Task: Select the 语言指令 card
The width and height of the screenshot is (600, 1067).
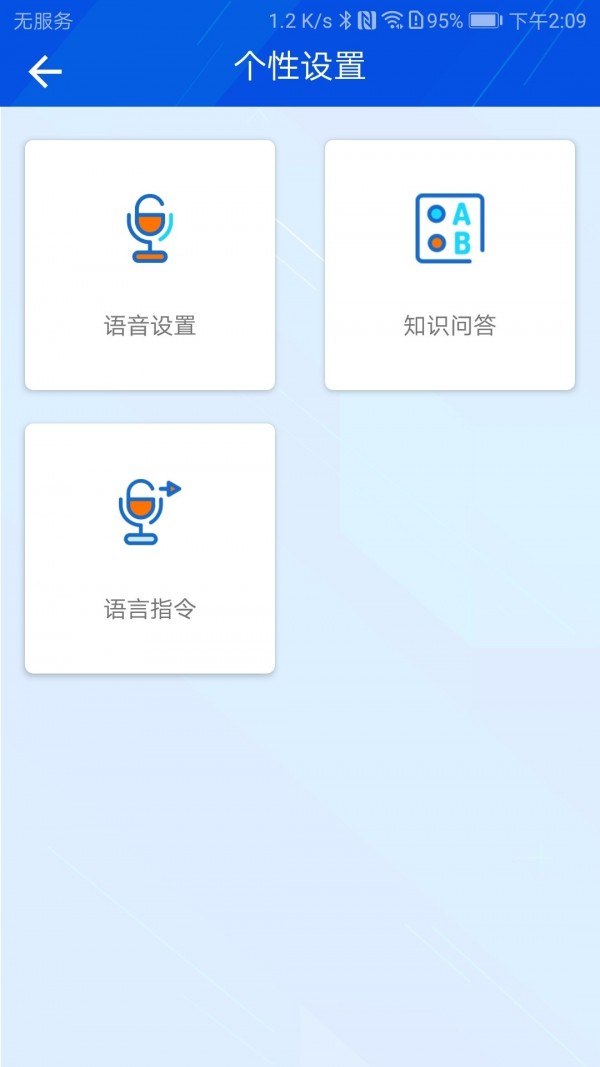Action: [x=150, y=548]
